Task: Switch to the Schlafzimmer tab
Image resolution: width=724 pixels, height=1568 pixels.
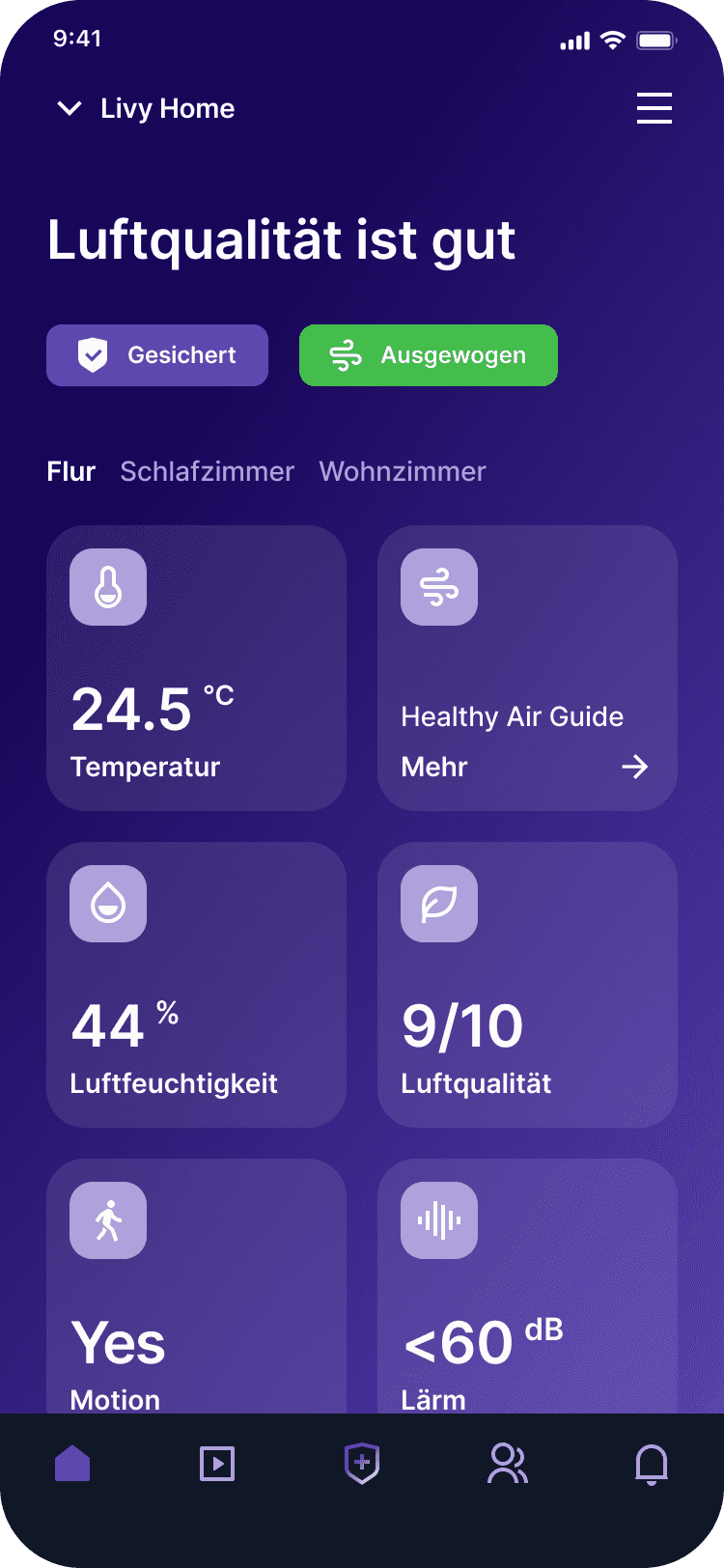Action: click(207, 471)
